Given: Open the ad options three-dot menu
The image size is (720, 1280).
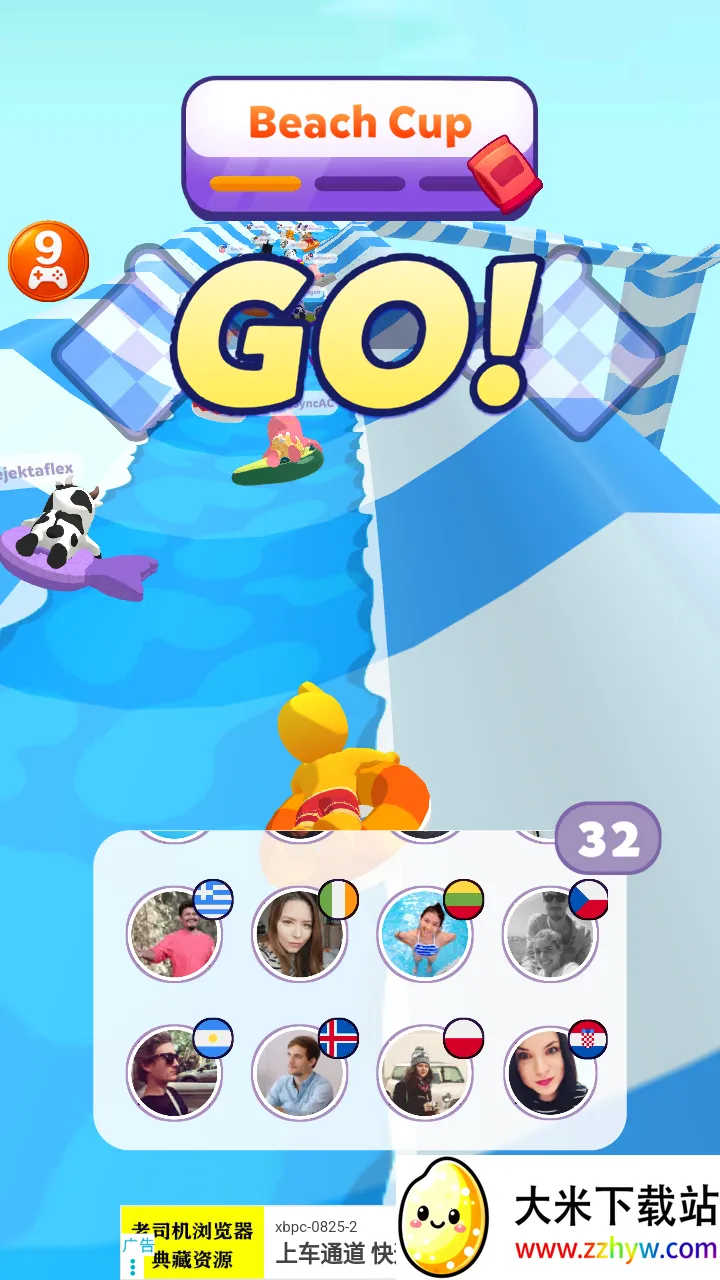Looking at the screenshot, I should pos(132,1267).
